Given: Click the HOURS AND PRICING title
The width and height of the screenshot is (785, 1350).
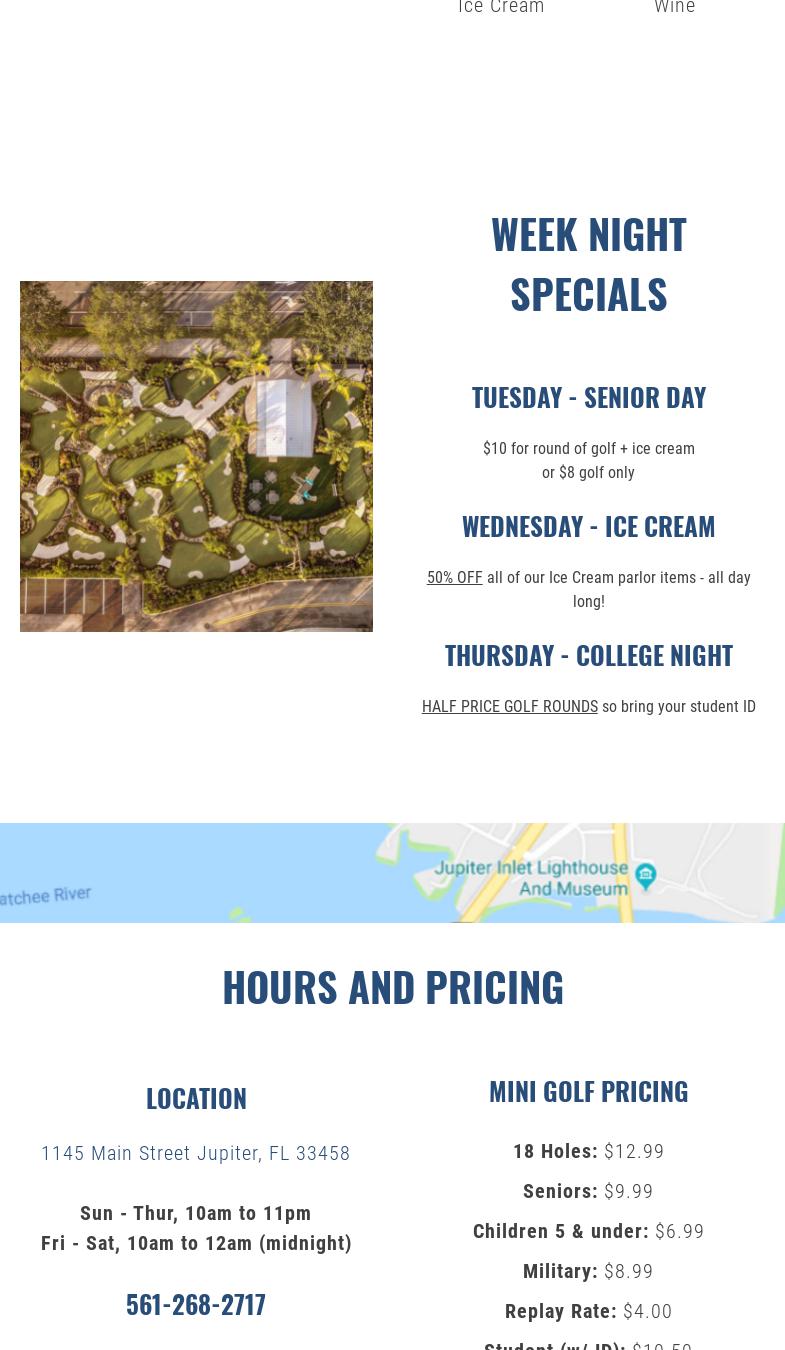Looking at the screenshot, I should coord(392,986).
